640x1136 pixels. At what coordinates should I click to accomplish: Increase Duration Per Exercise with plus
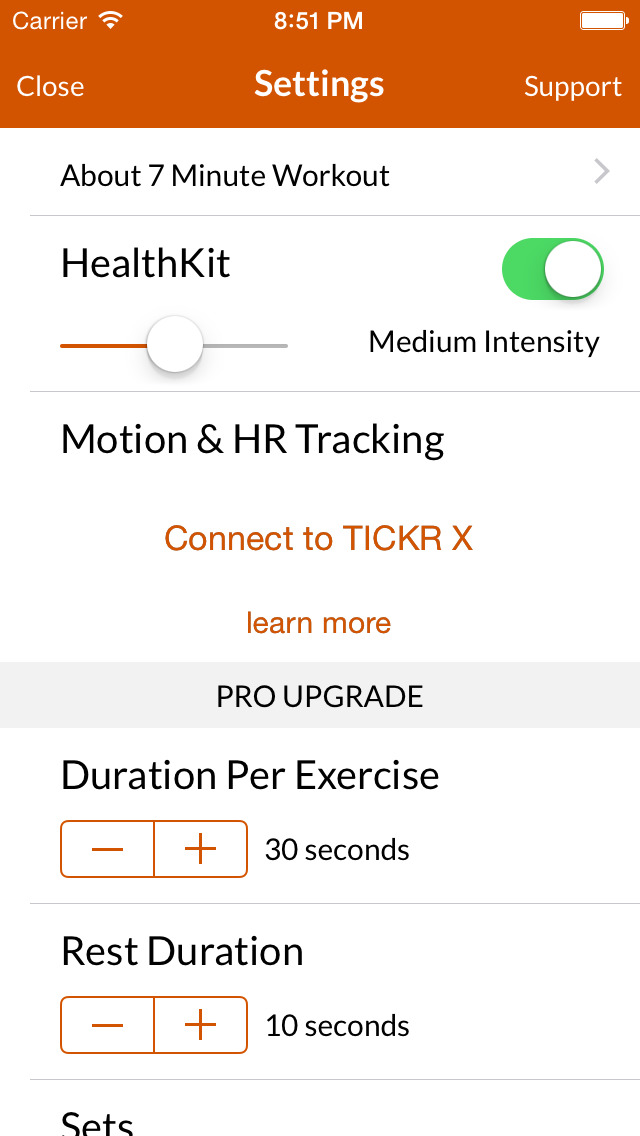[x=201, y=849]
